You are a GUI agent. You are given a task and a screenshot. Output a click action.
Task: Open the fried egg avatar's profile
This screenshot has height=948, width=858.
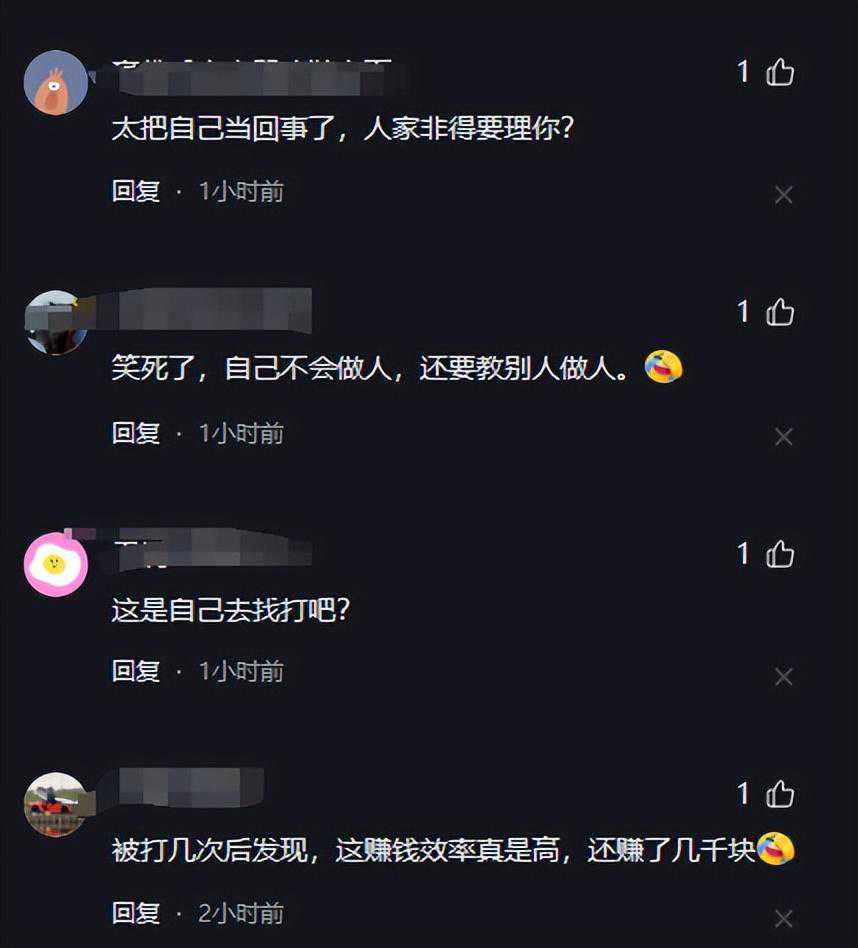click(55, 565)
